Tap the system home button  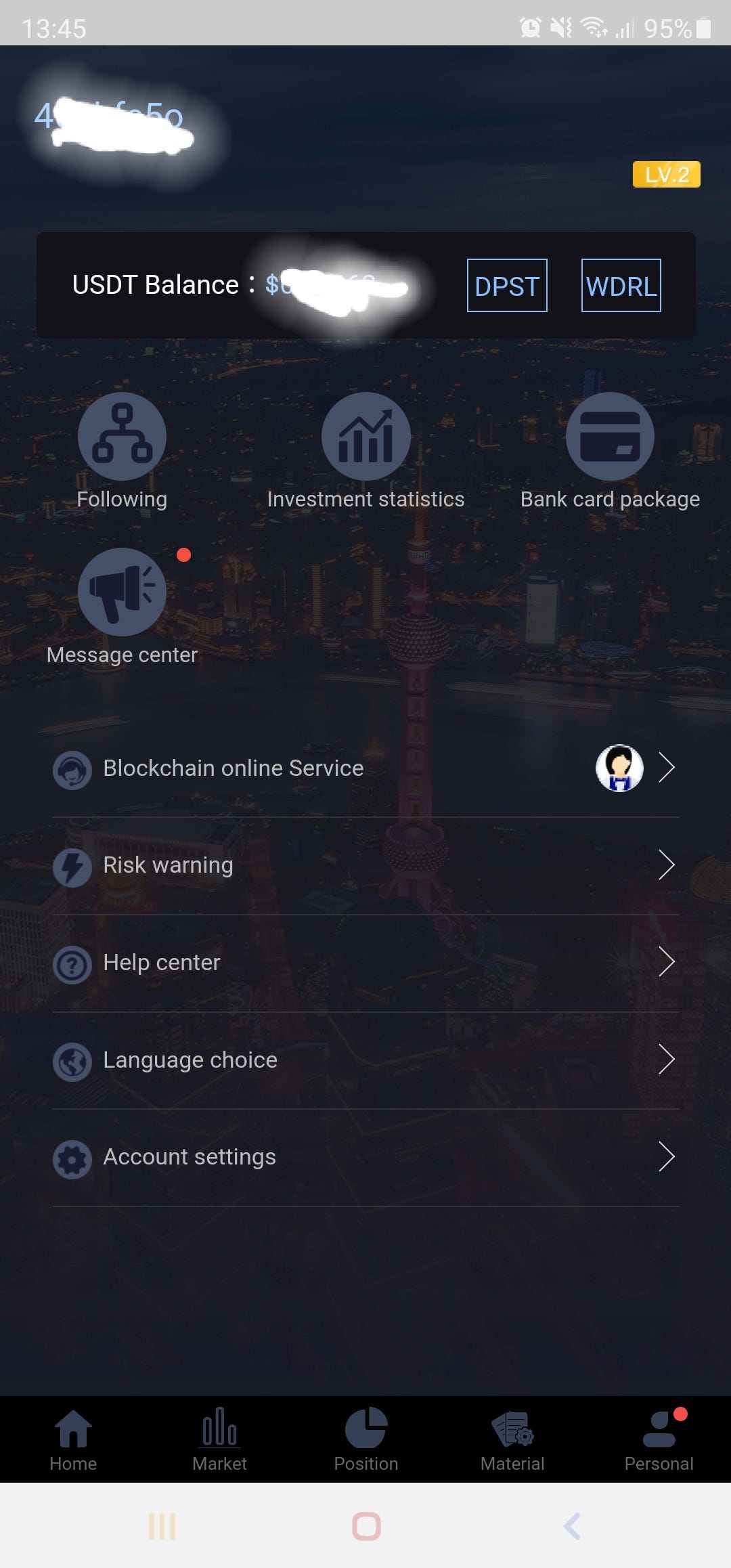(366, 1526)
